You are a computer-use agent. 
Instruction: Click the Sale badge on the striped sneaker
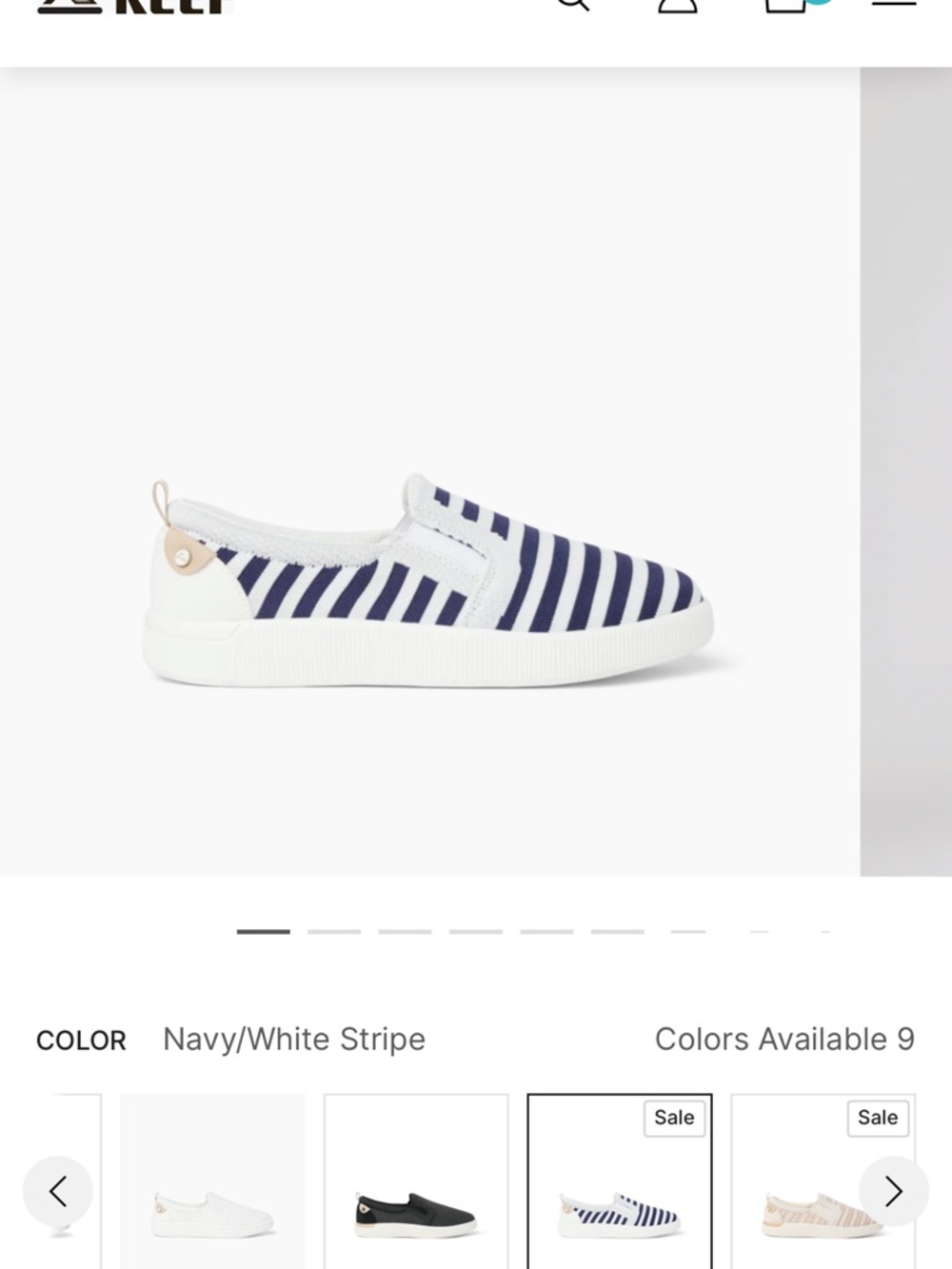[x=673, y=1119]
